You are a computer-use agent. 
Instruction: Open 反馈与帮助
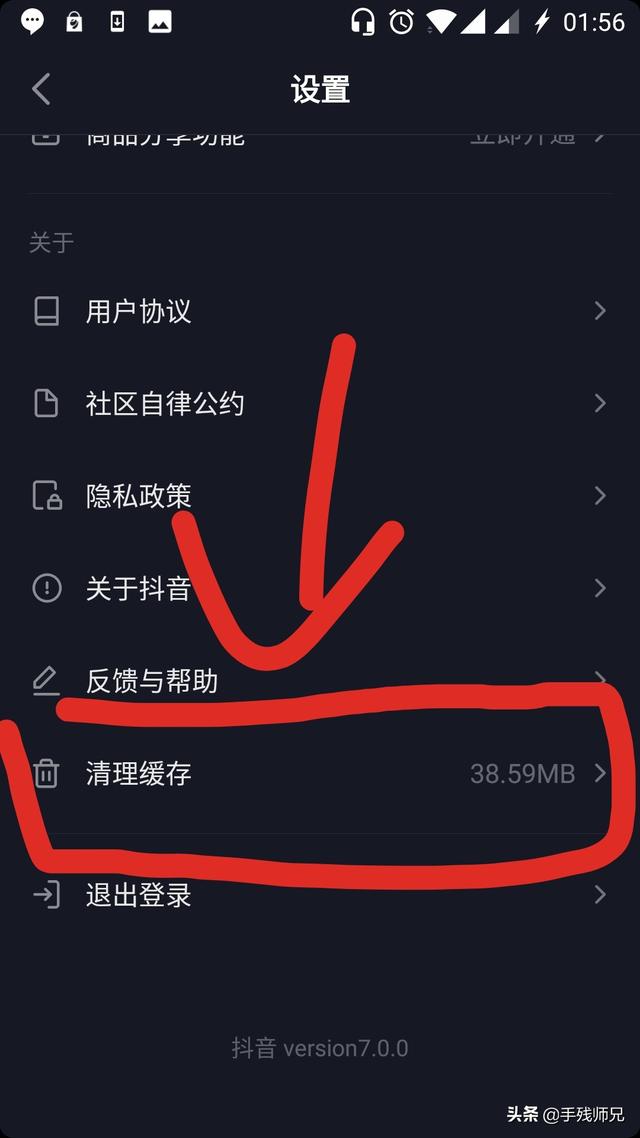pos(320,681)
